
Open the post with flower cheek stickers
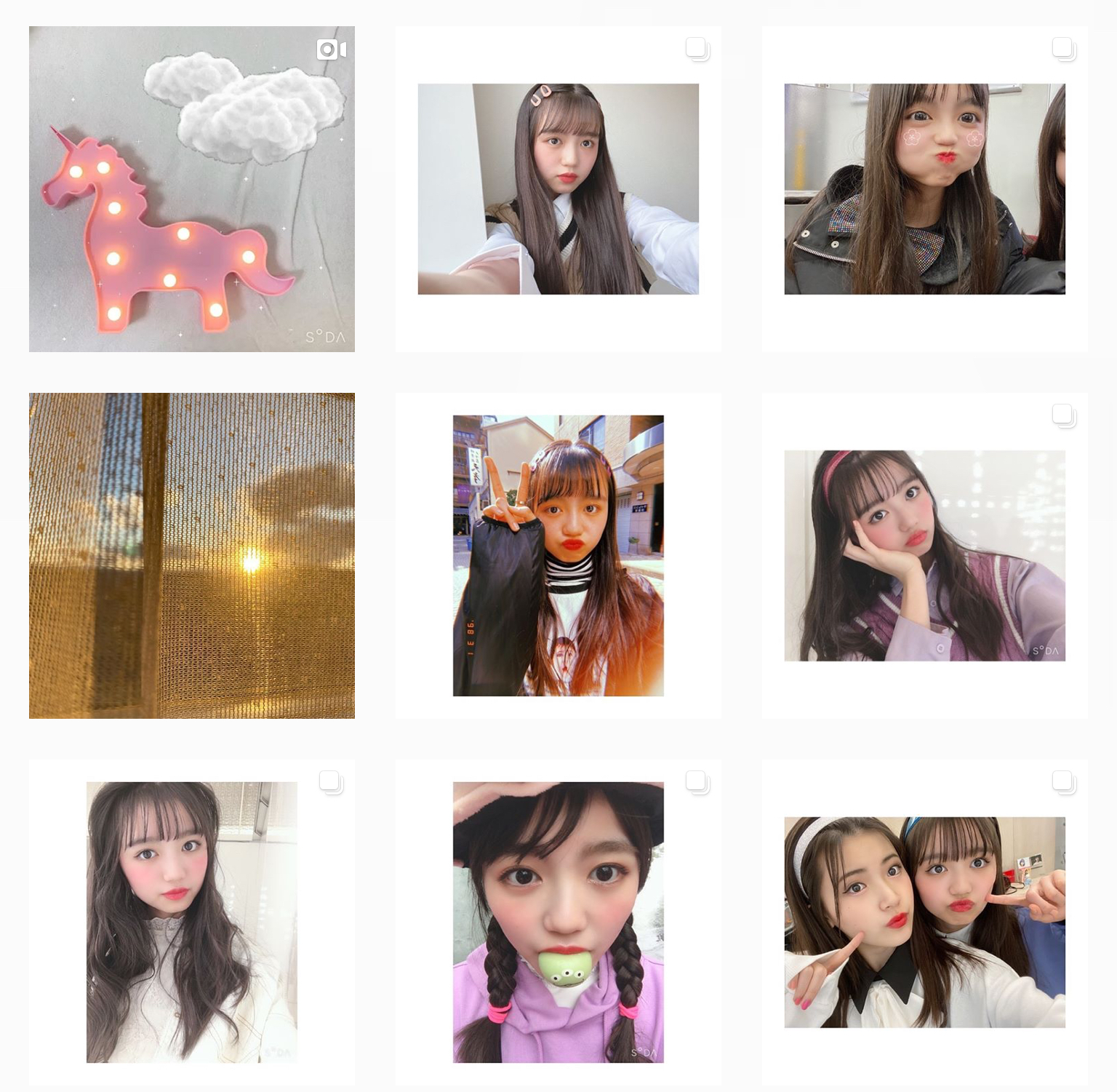(x=924, y=189)
